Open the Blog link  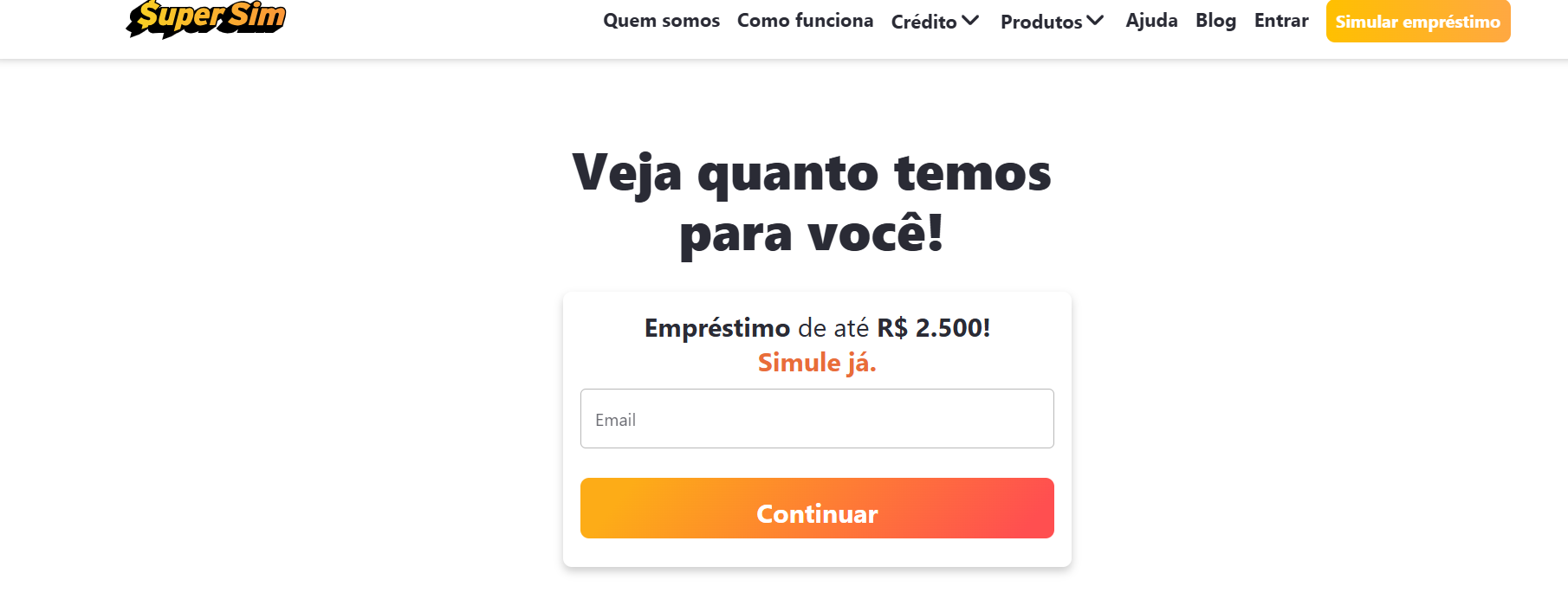coord(1215,21)
